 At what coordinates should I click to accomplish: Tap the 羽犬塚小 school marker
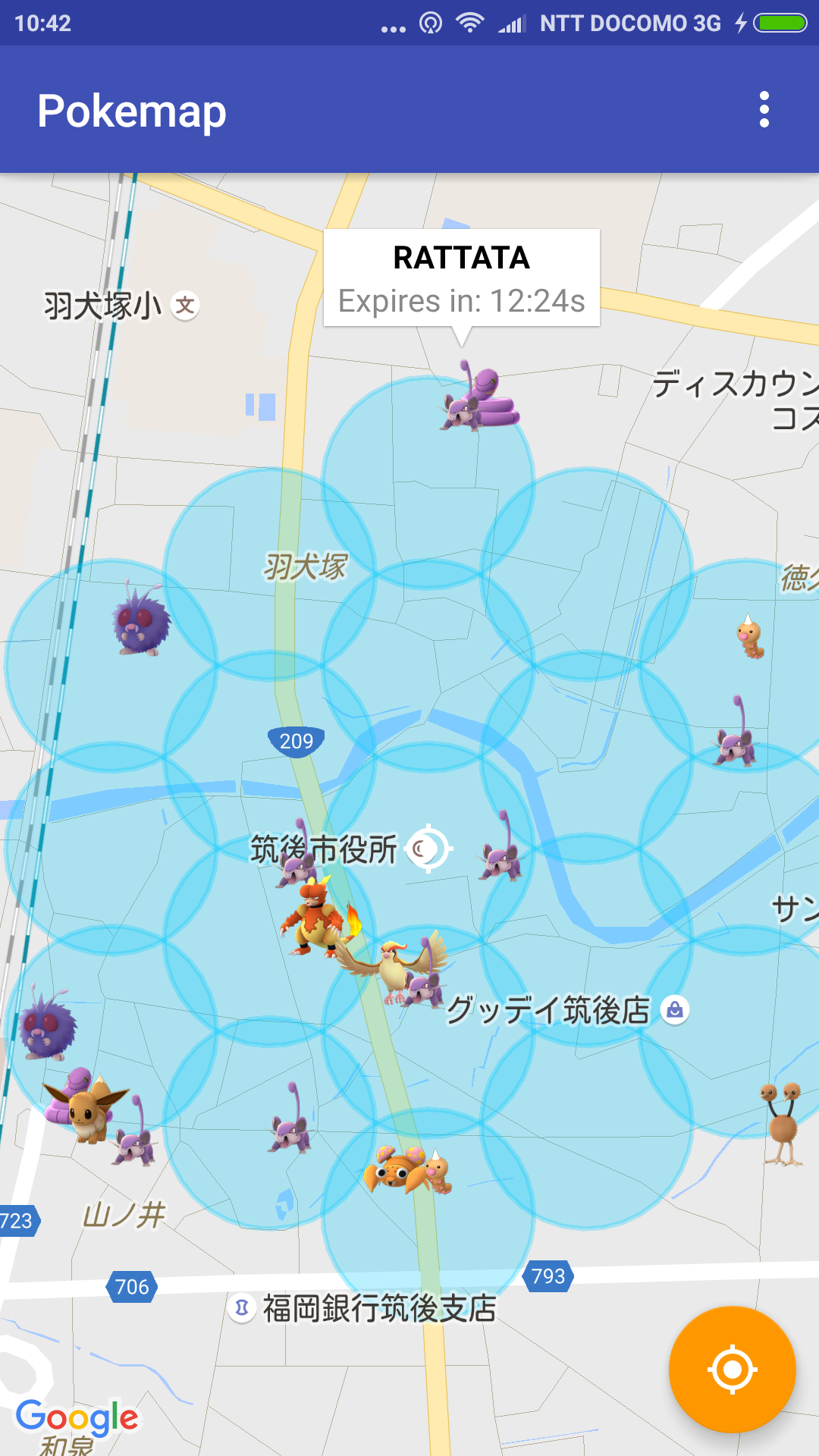pyautogui.click(x=185, y=306)
